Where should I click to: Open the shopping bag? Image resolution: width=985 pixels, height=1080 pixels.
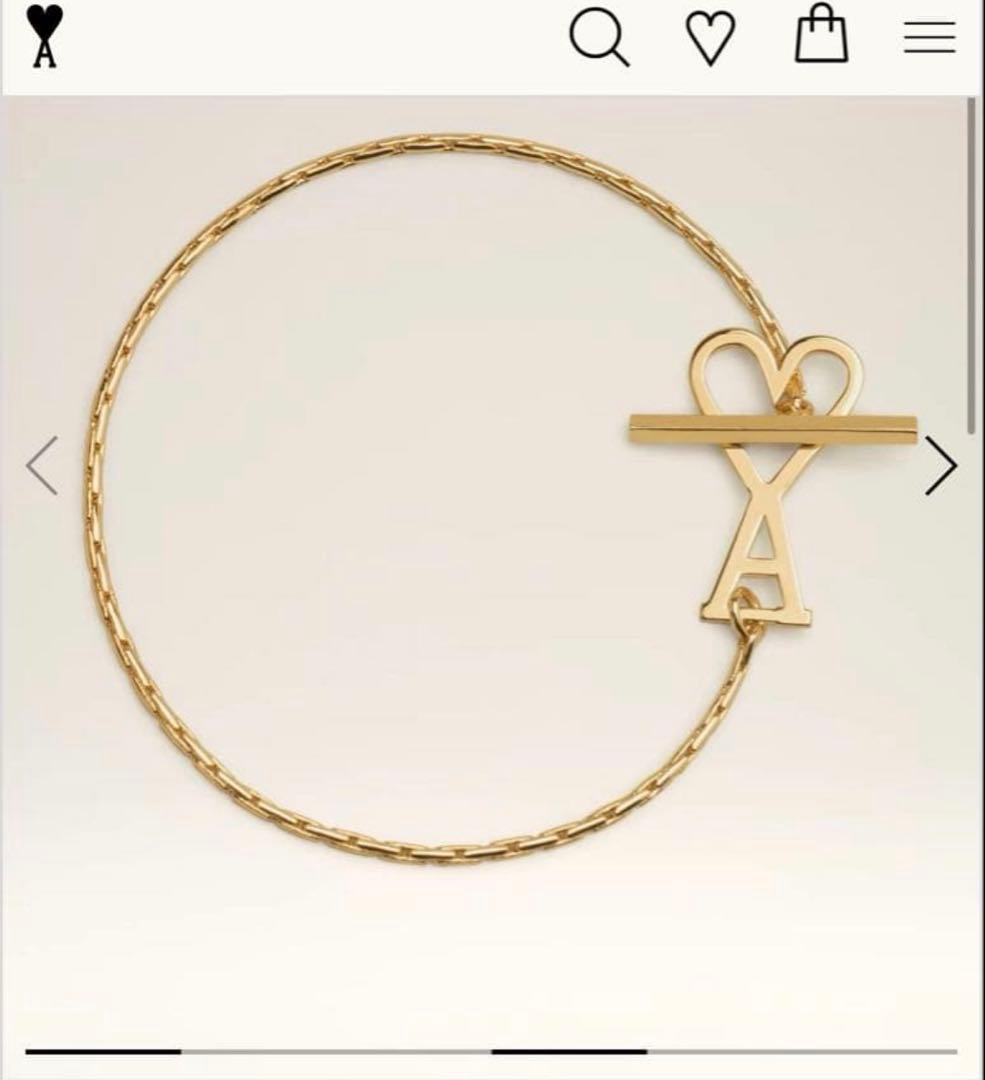click(821, 34)
